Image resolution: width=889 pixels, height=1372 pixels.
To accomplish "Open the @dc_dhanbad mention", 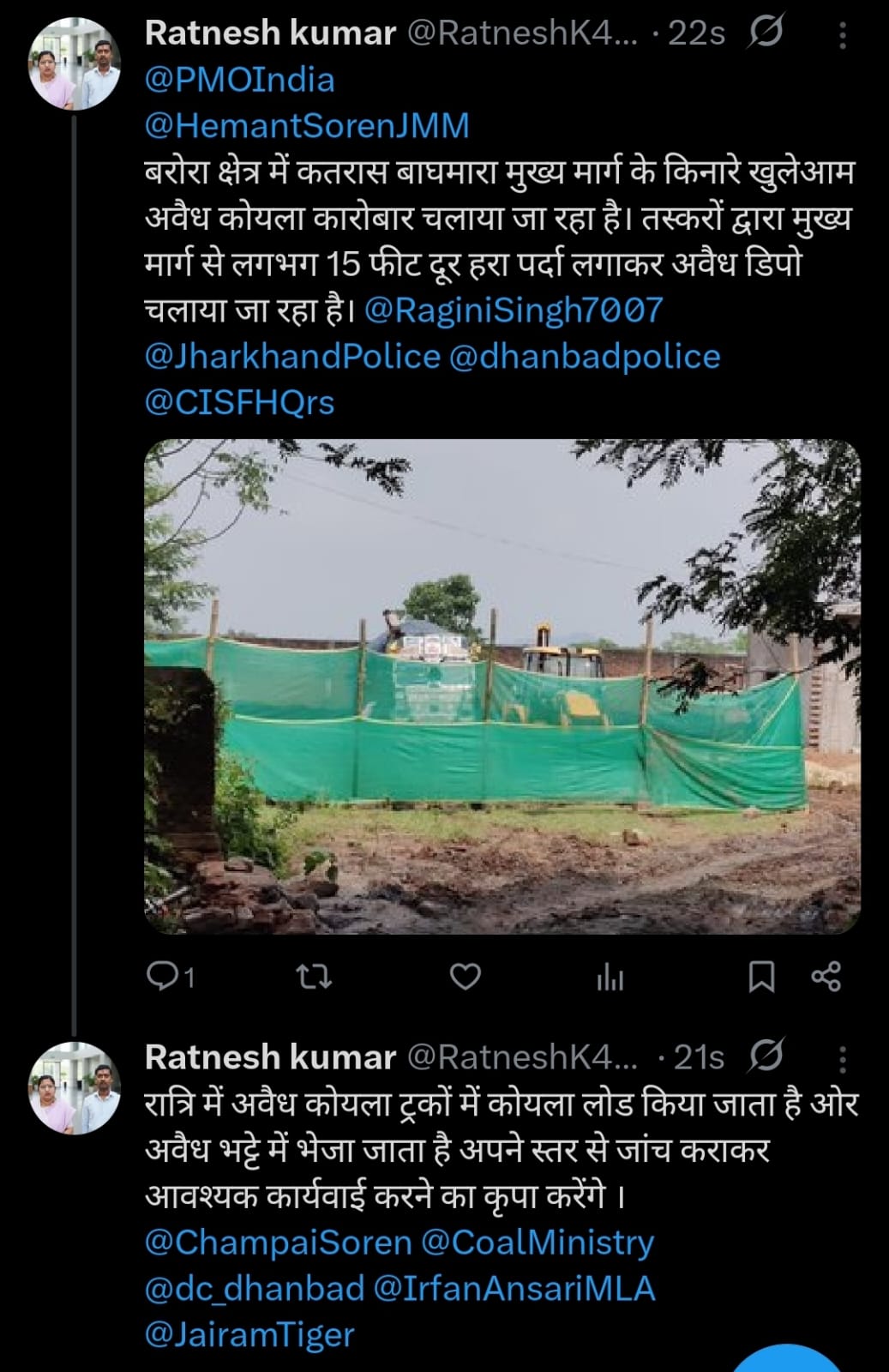I will (255, 1289).
